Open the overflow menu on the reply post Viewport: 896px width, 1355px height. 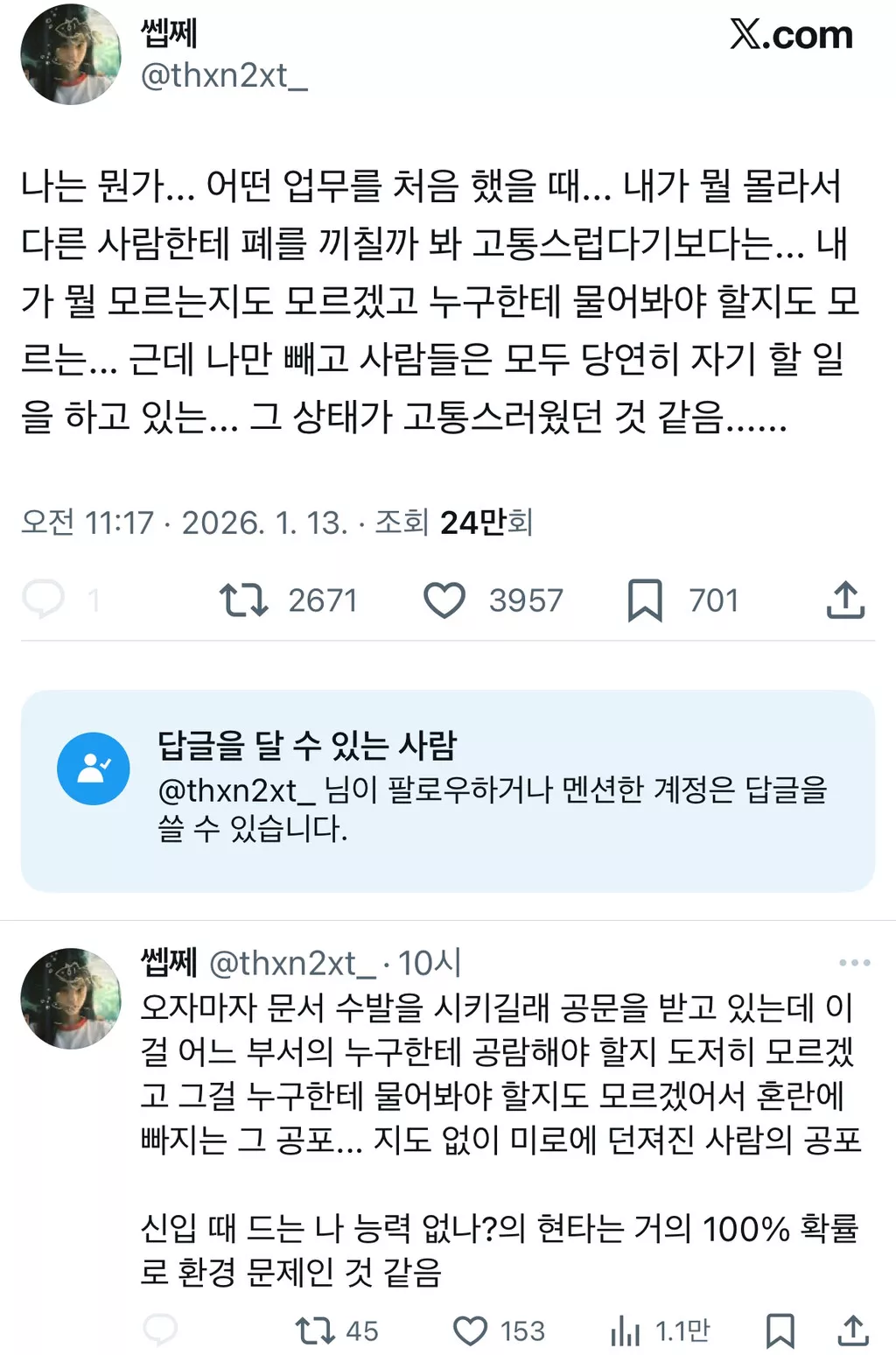coord(854,963)
